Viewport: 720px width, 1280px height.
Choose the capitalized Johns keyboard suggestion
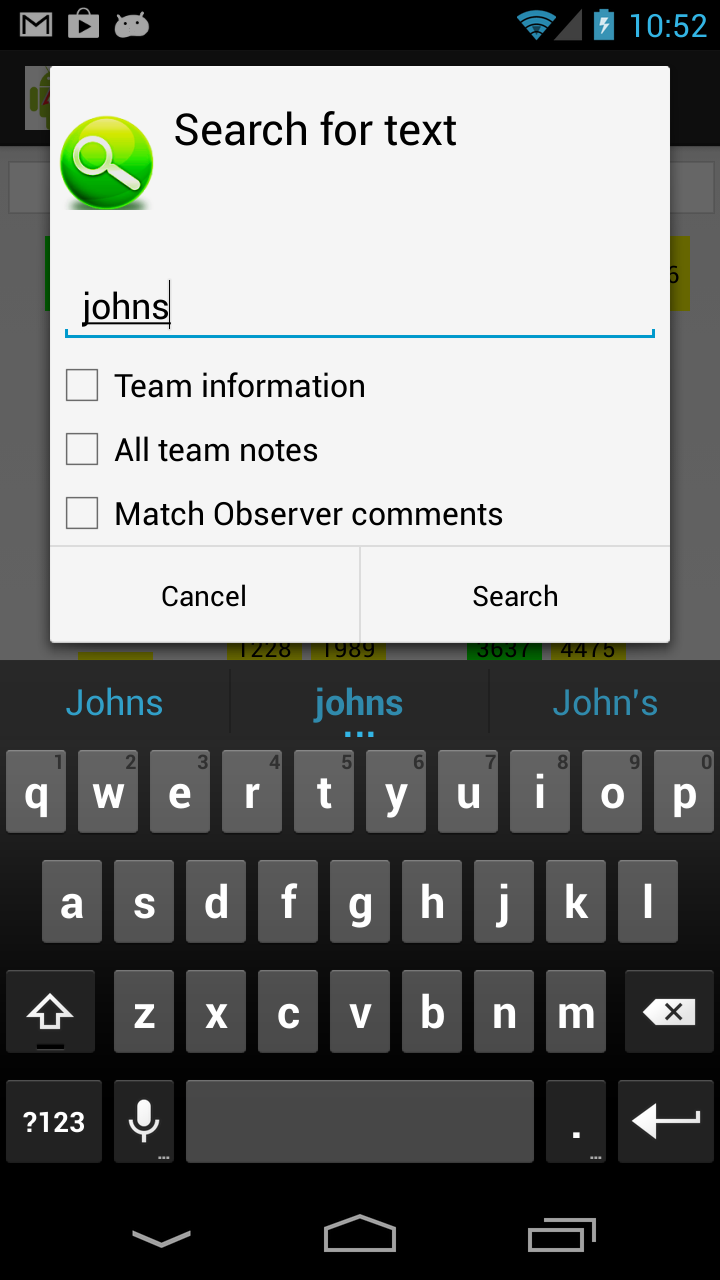(114, 703)
